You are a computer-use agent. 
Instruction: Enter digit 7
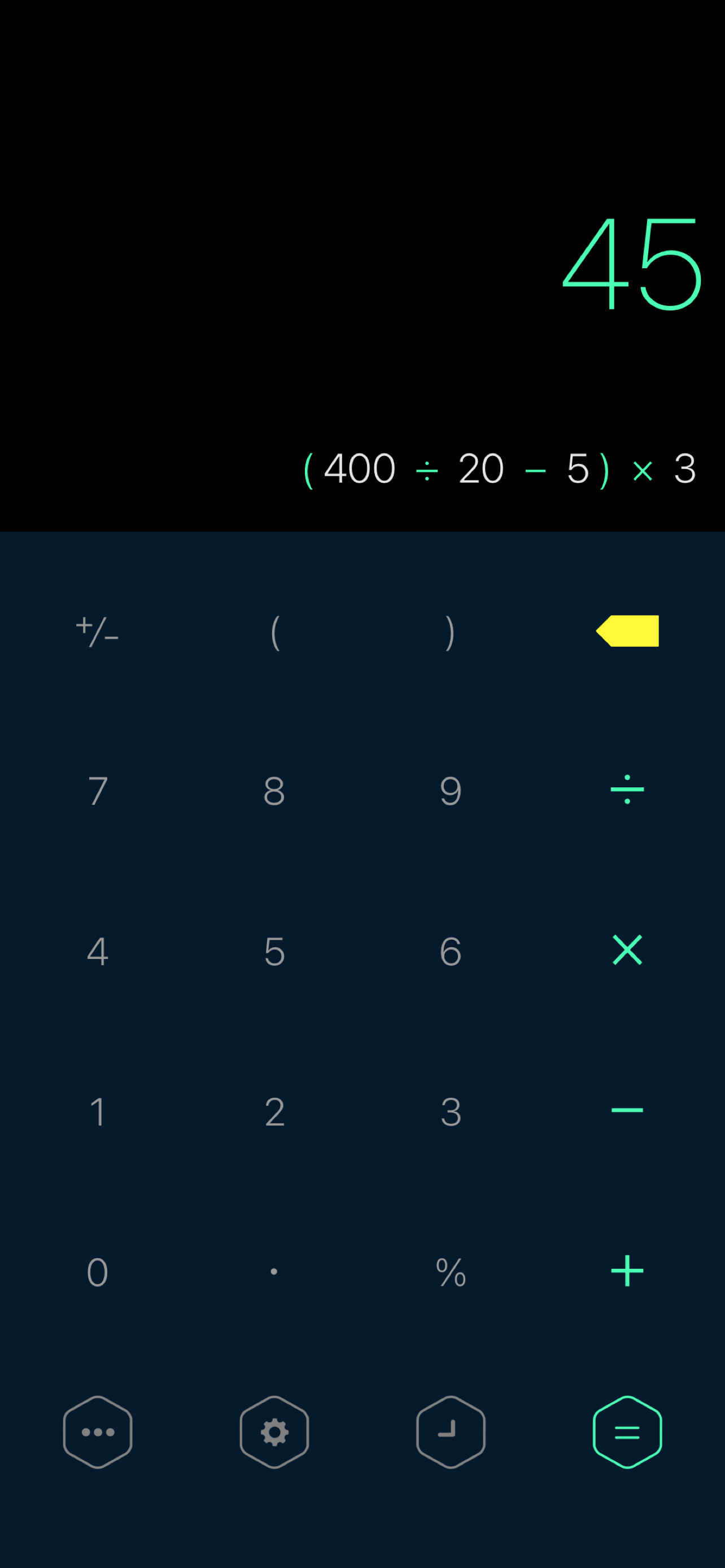97,791
